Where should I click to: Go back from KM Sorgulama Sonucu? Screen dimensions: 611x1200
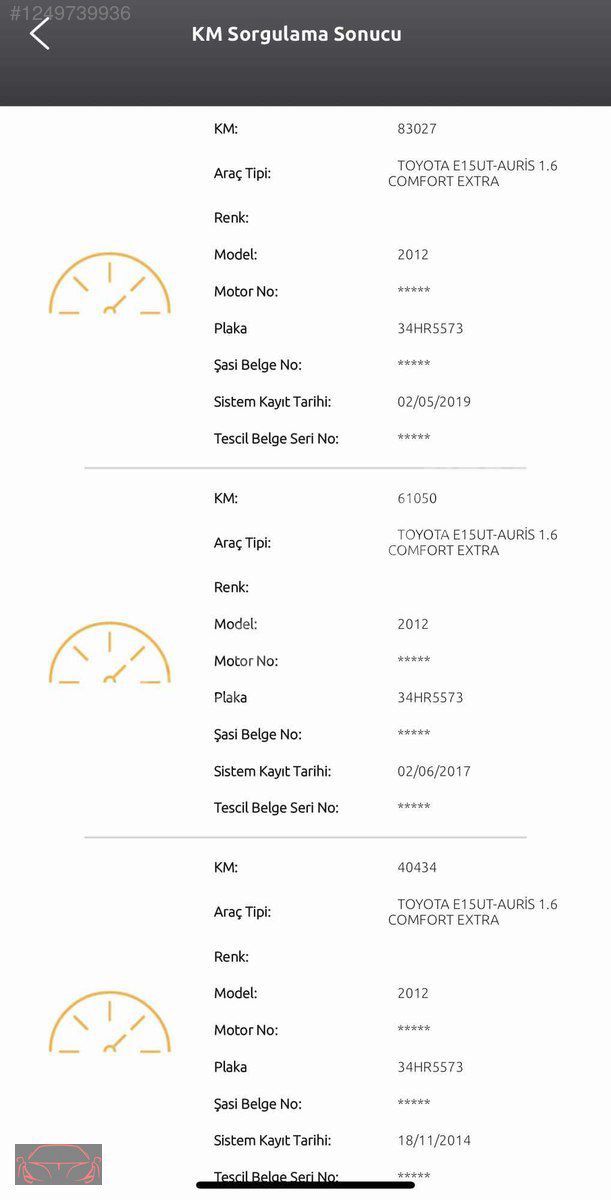[39, 34]
